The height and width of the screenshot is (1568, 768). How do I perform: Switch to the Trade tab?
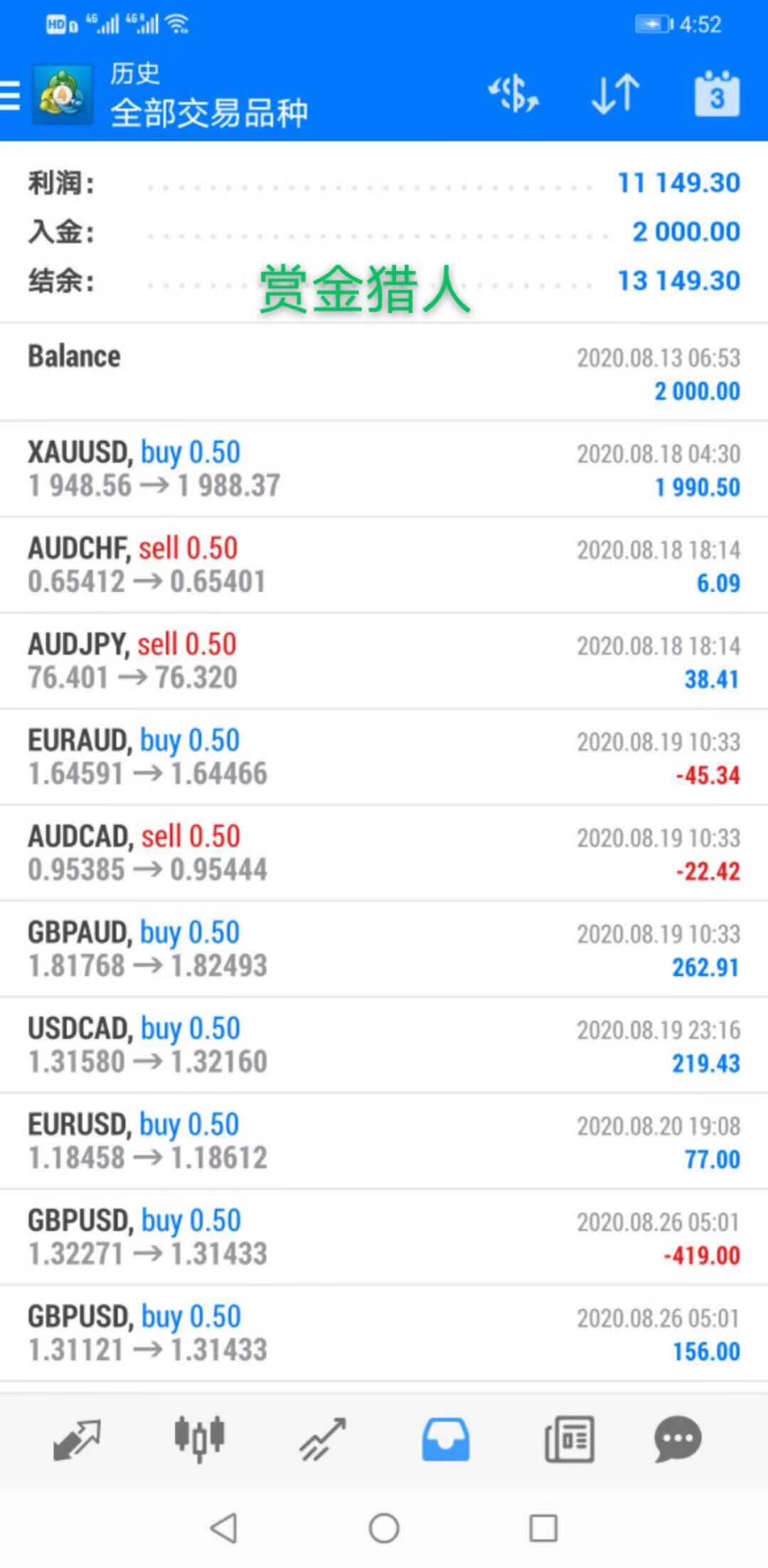(322, 1440)
